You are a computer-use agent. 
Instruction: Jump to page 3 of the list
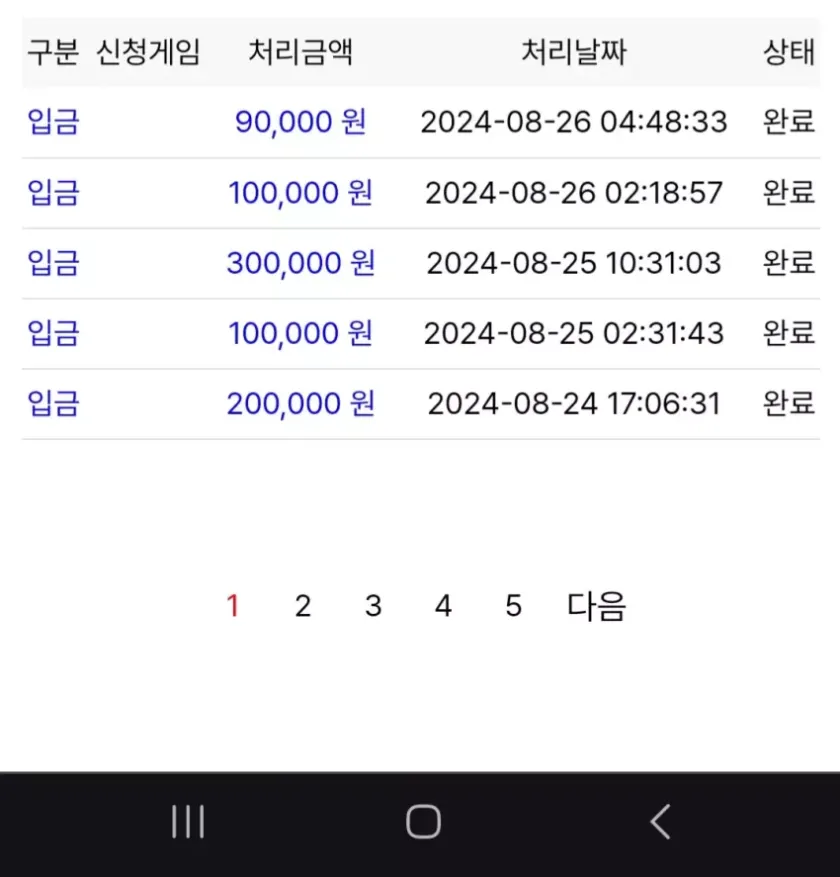point(373,606)
